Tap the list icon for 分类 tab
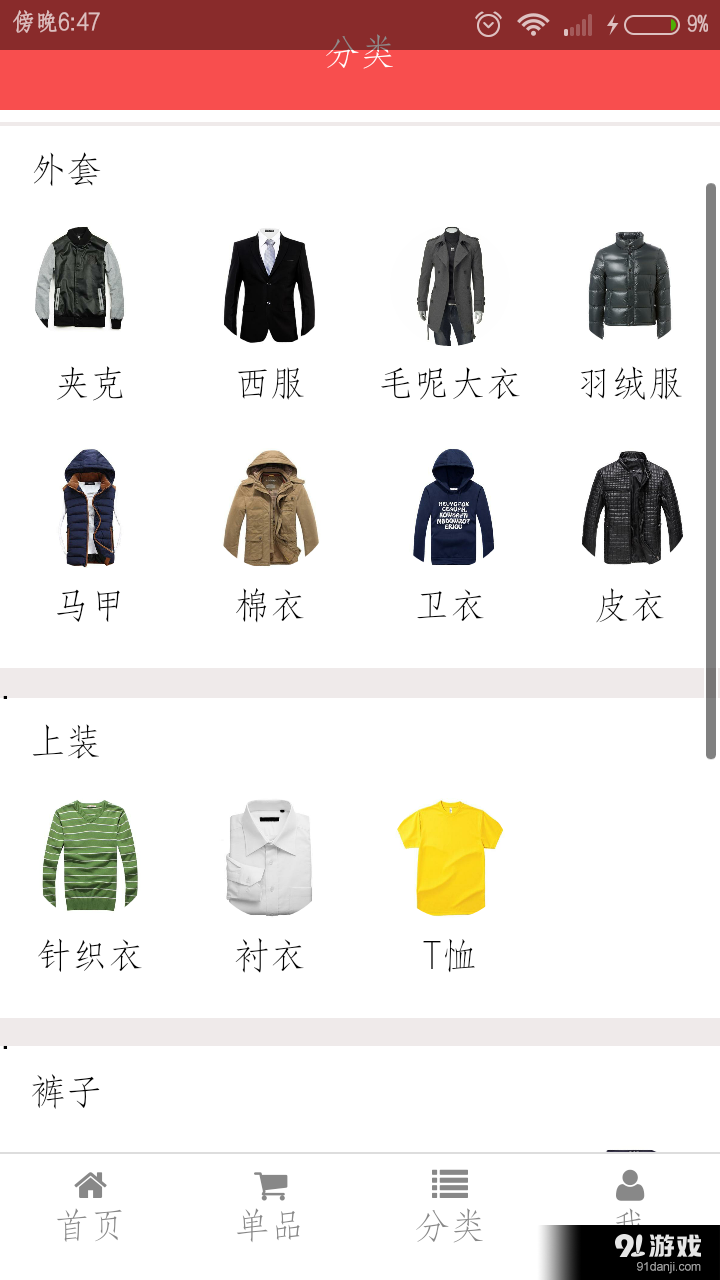The image size is (720, 1280). pyautogui.click(x=449, y=1184)
